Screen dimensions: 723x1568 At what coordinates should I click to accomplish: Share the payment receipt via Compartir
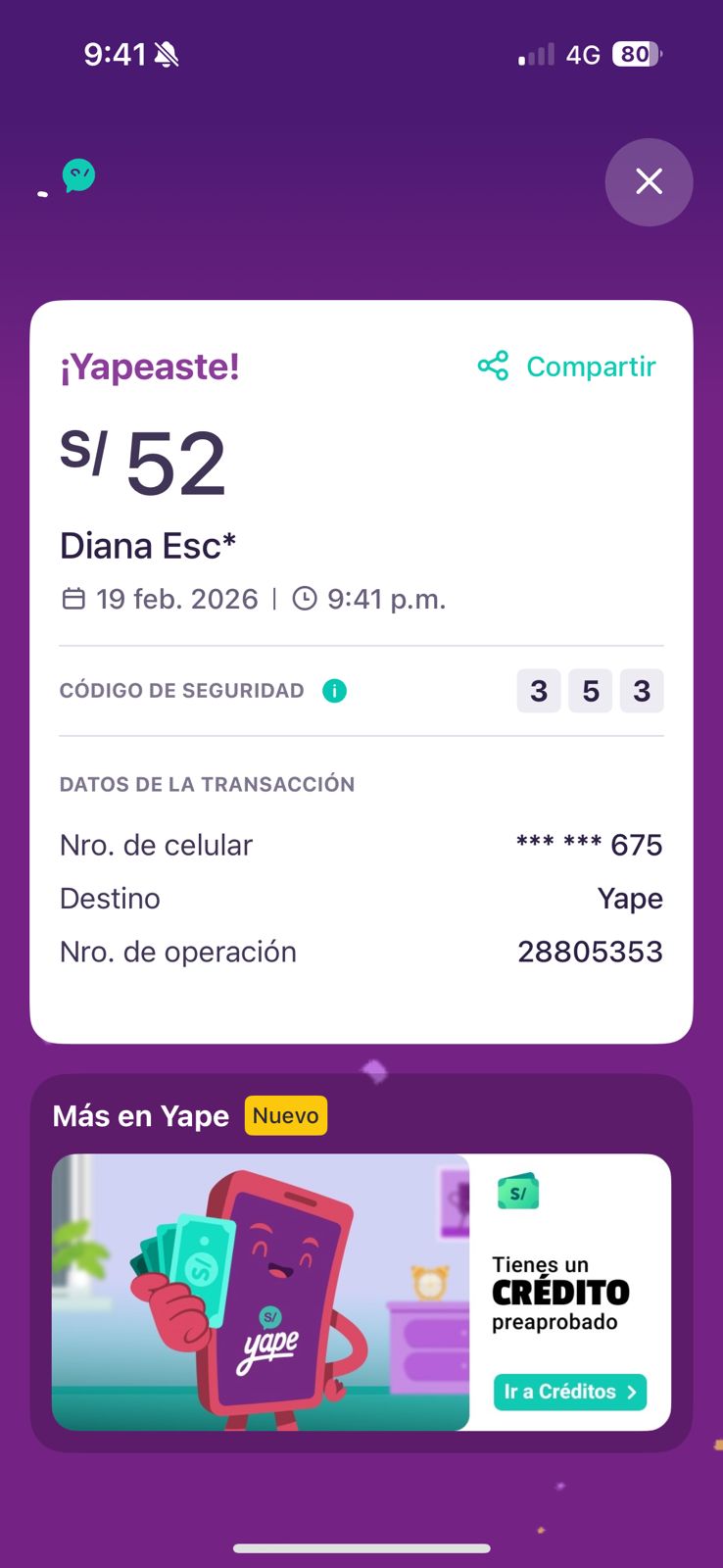pyautogui.click(x=567, y=367)
